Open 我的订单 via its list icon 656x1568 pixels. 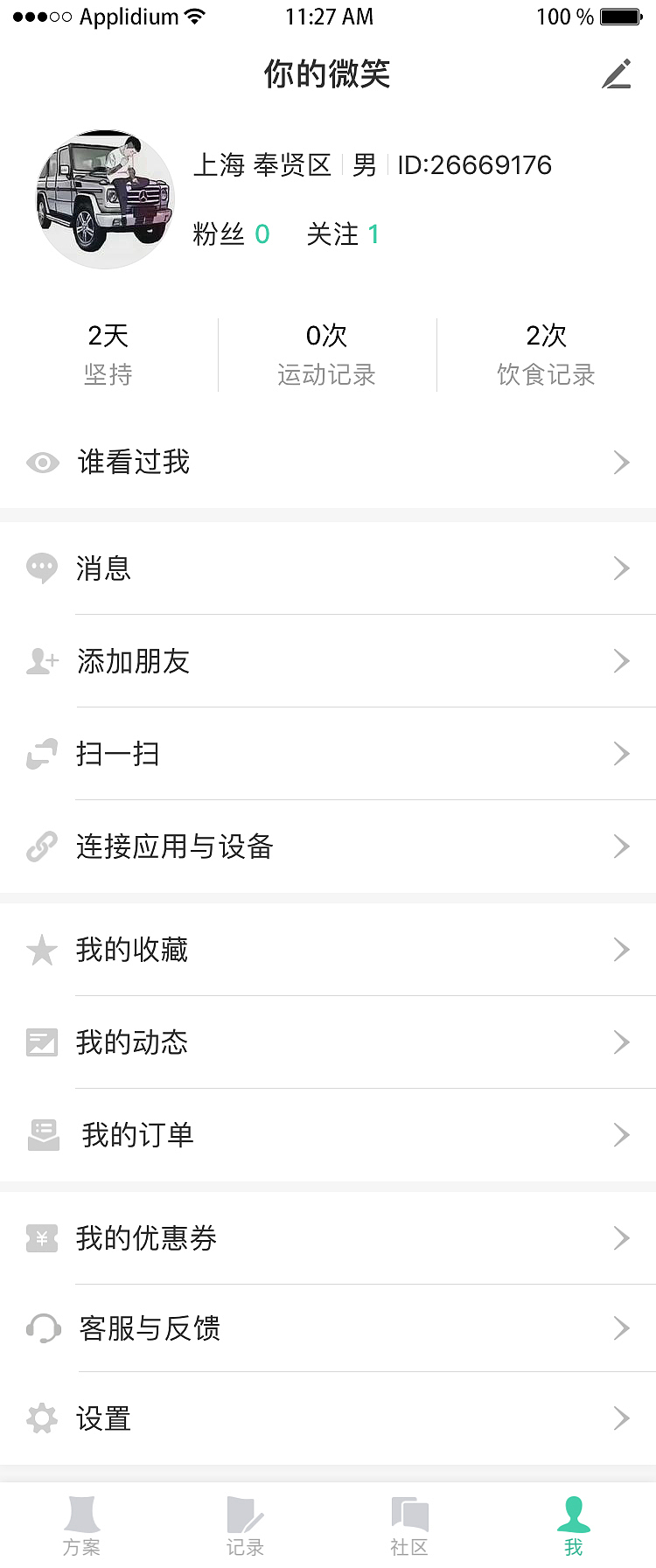(x=44, y=1135)
